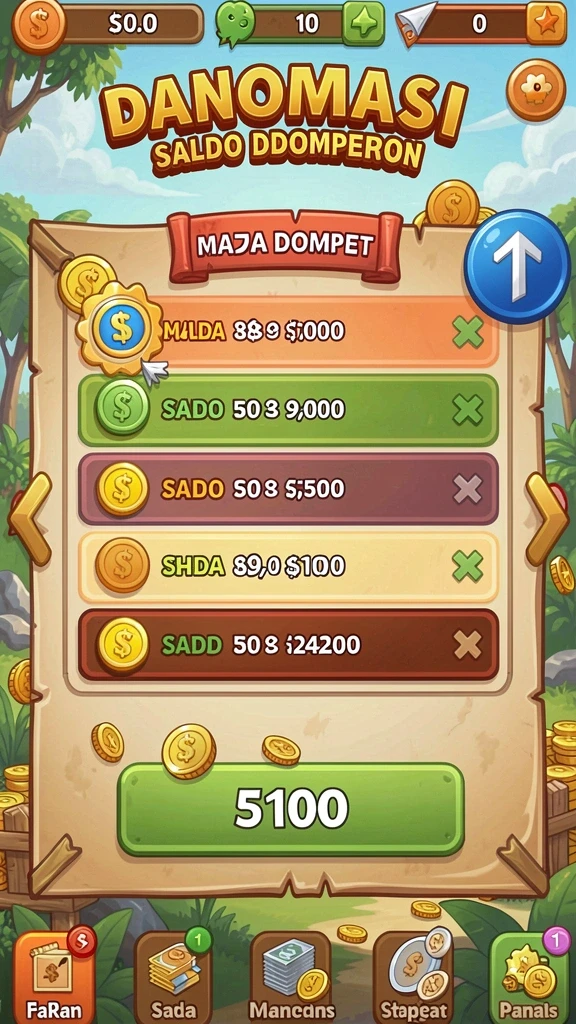Tap the orange star button
This screenshot has width=576, height=1024.
pos(546,24)
